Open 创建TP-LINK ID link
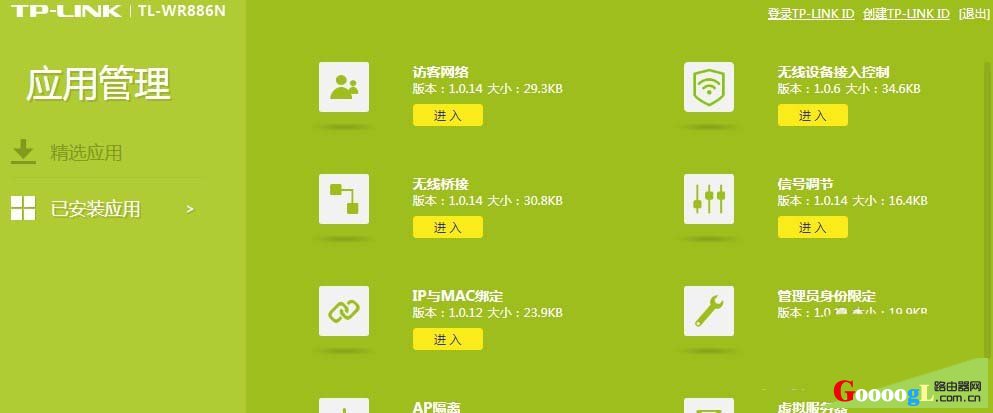Screen dimensions: 993x413 tap(906, 13)
